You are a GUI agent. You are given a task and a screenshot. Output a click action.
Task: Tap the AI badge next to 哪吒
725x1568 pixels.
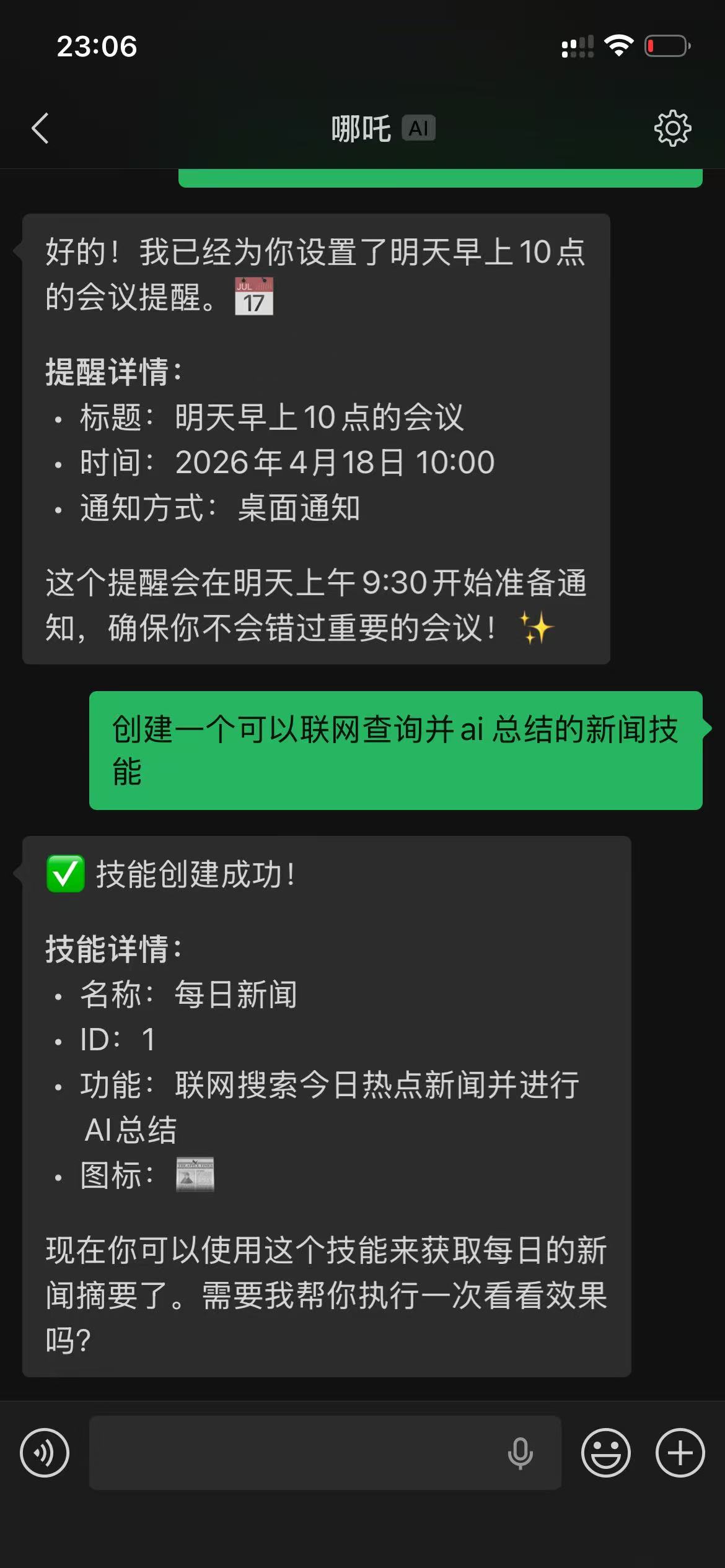pyautogui.click(x=419, y=128)
